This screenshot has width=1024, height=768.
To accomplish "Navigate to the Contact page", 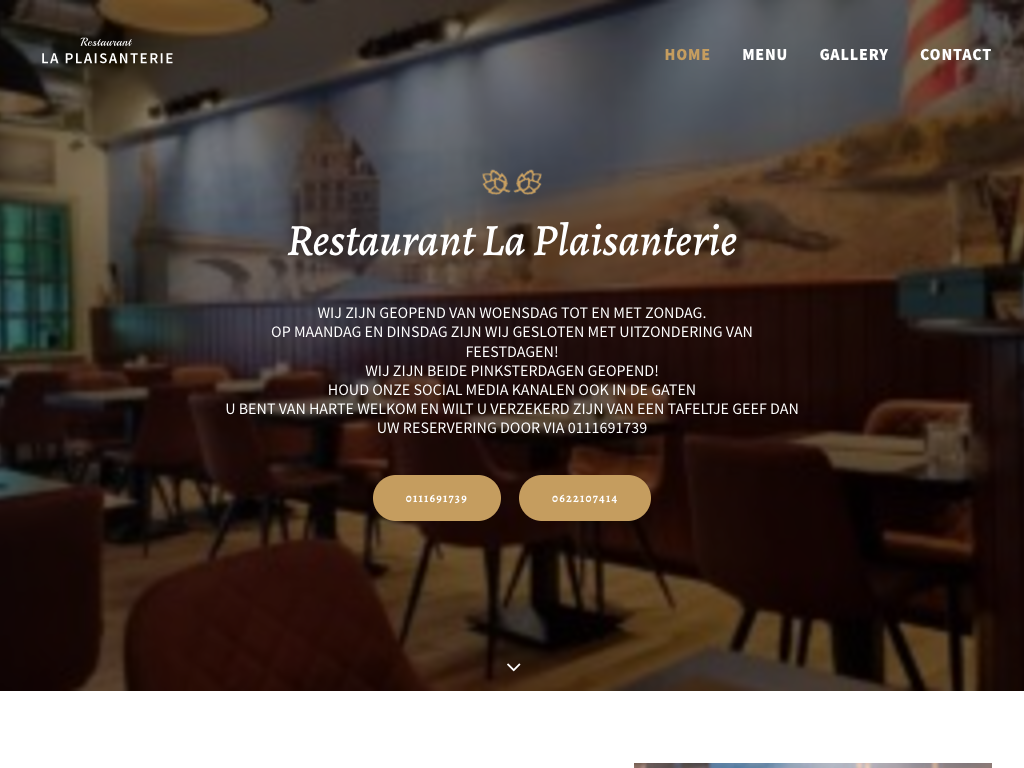I will (x=955, y=55).
